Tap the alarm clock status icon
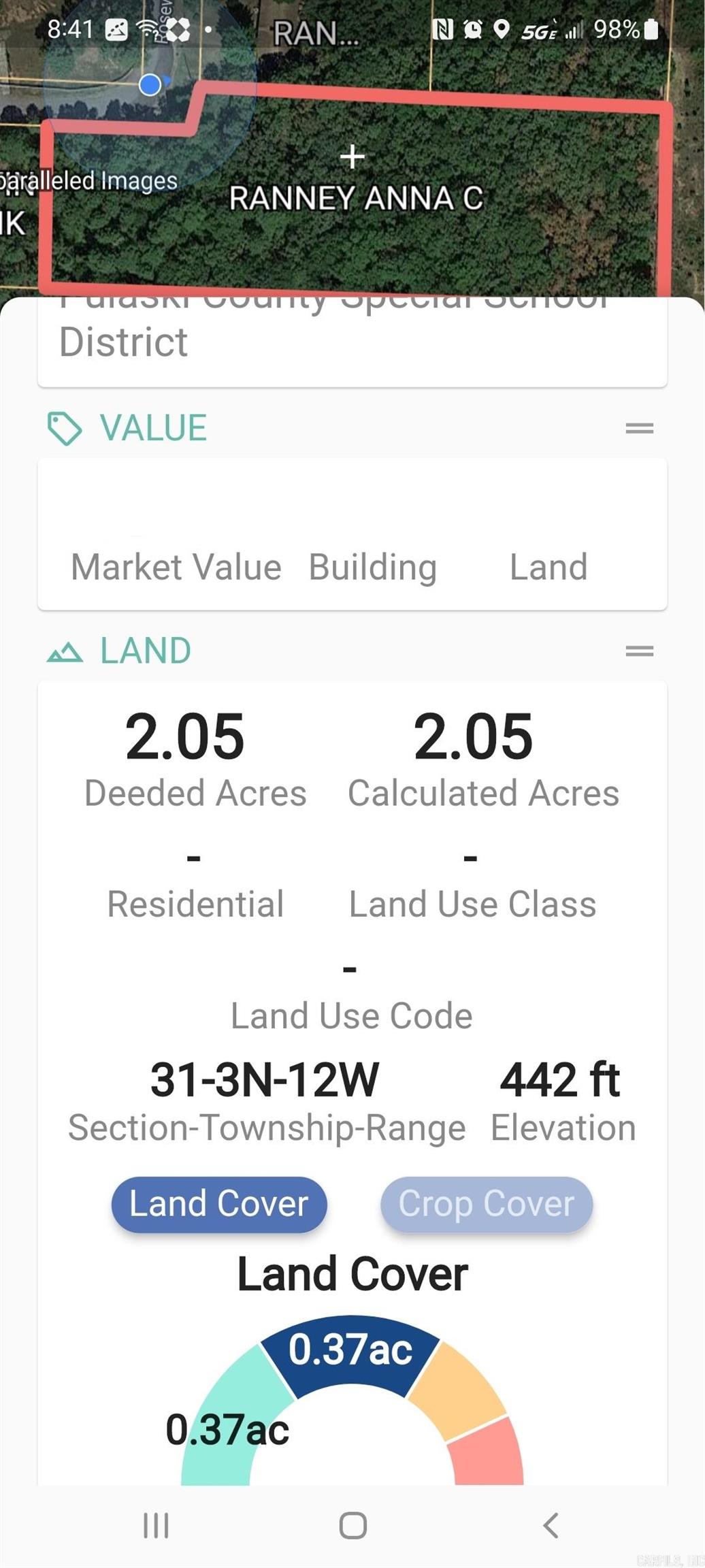Screen dimensions: 705x1568 472,30
